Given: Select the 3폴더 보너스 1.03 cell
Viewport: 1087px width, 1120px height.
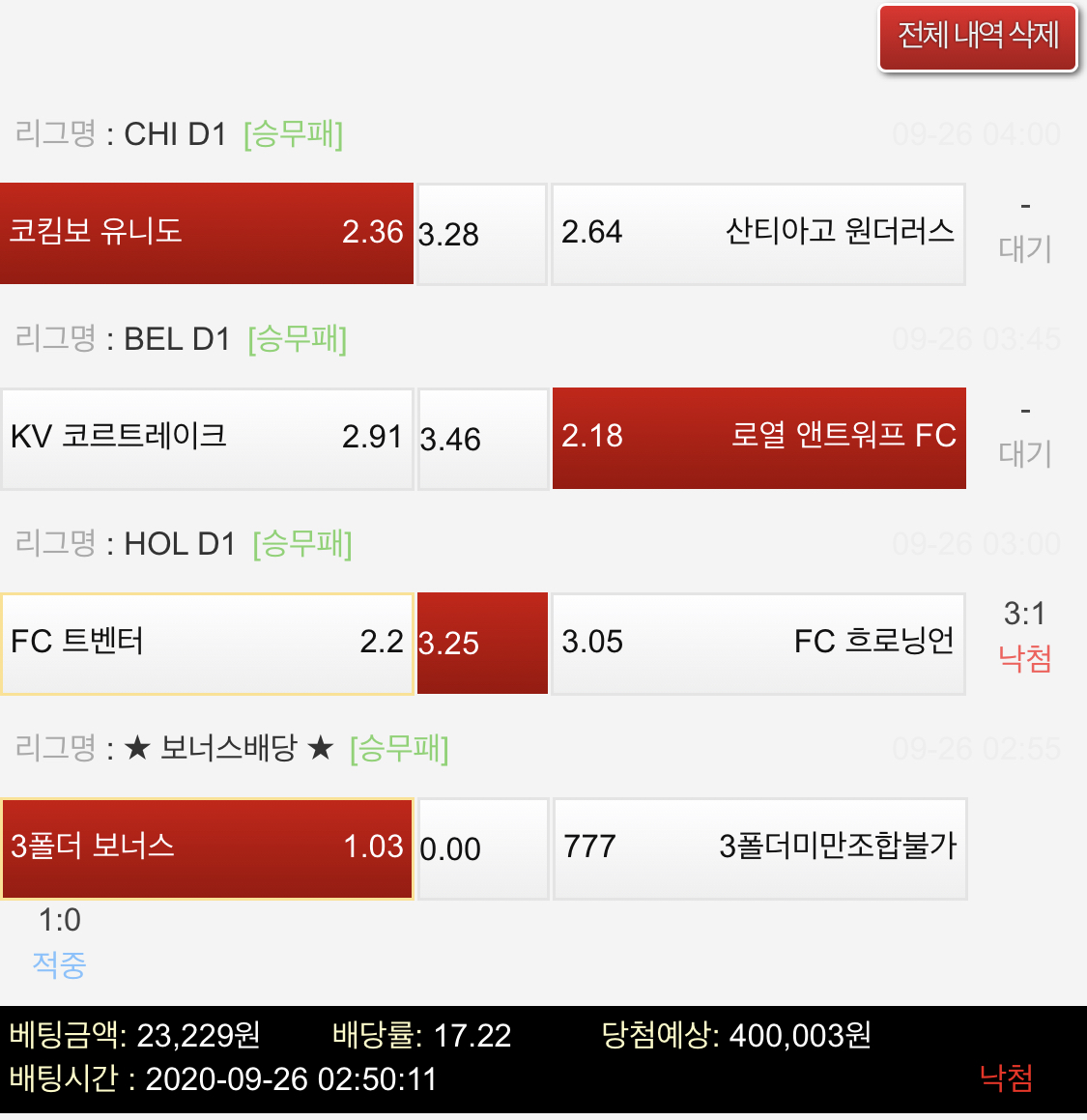Looking at the screenshot, I should point(207,848).
